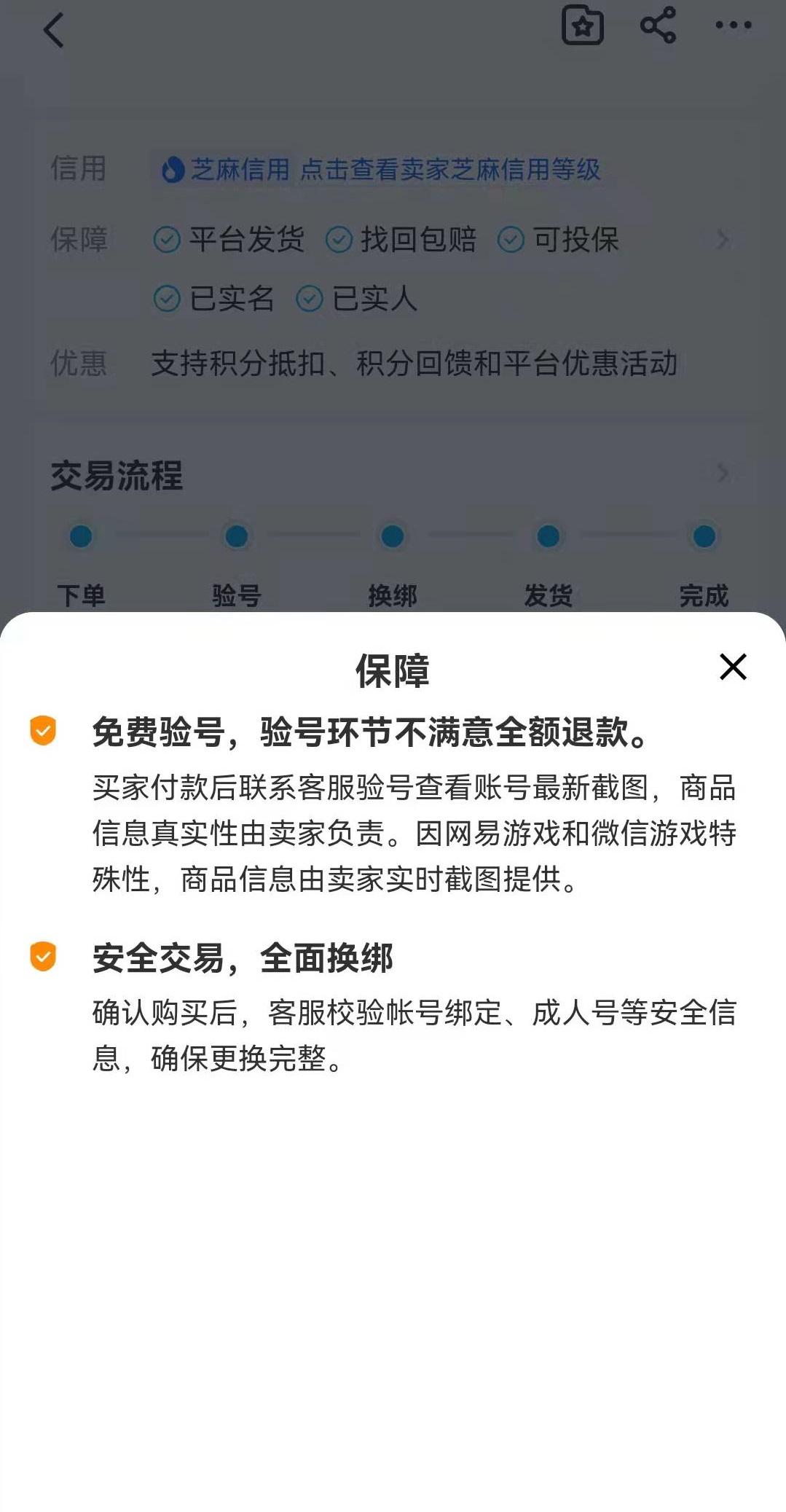The height and width of the screenshot is (1512, 786).
Task: Open the 交易流程 details chevron
Action: point(723,474)
